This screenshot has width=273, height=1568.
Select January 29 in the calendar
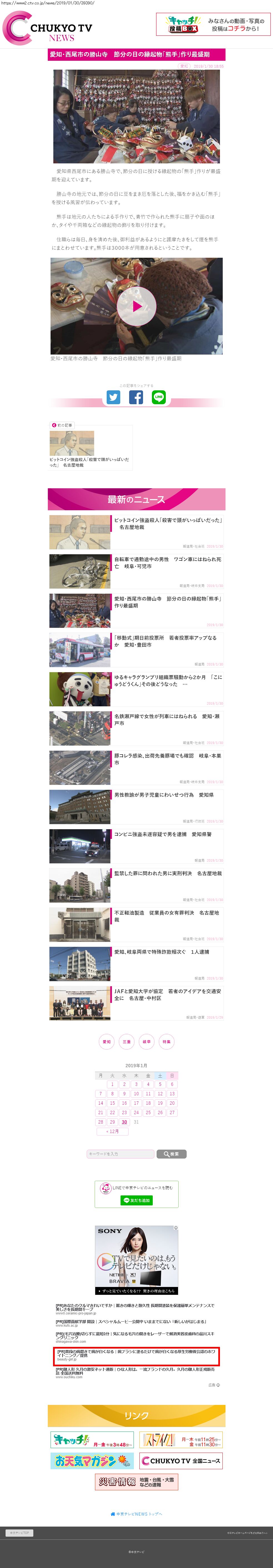[112, 1121]
